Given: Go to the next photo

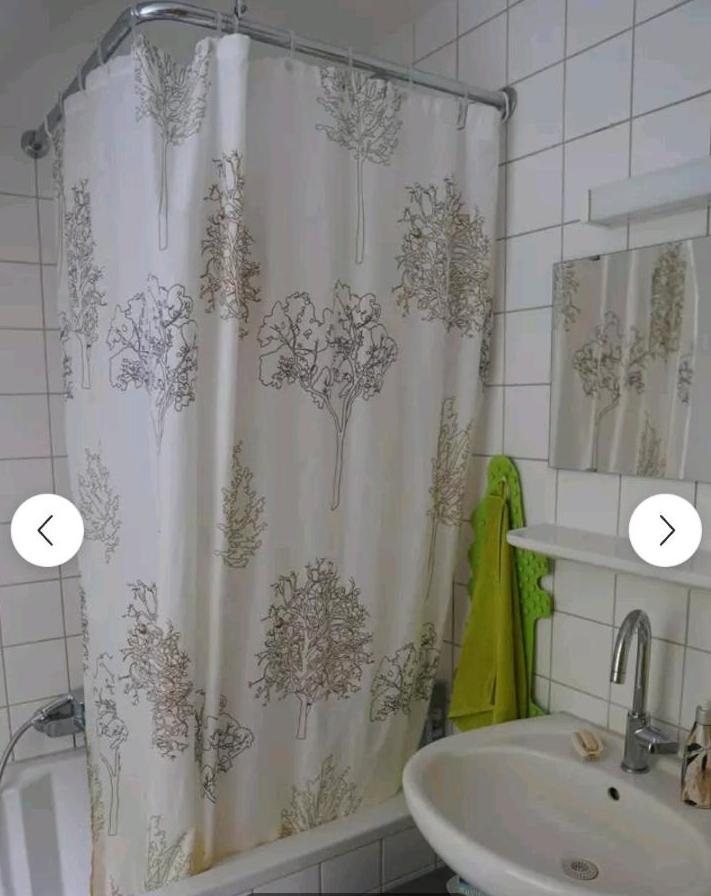Looking at the screenshot, I should 665,530.
